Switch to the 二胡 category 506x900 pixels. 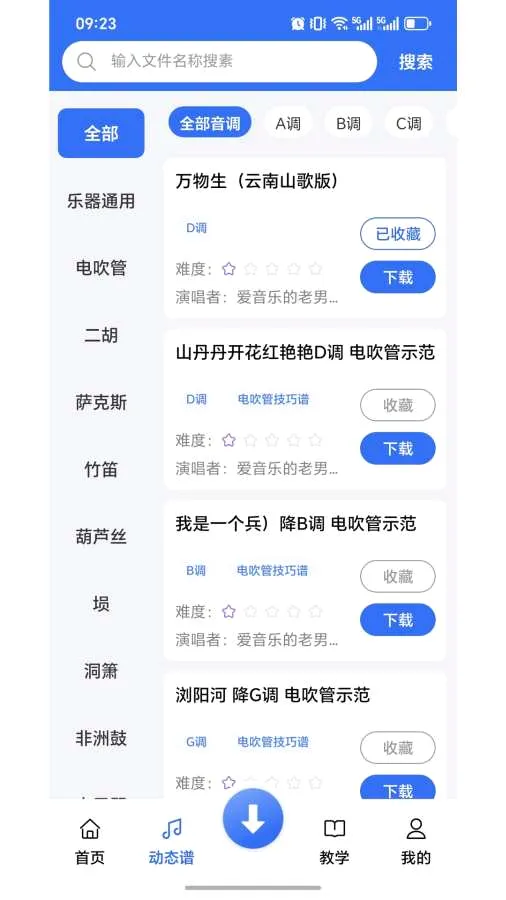101,335
